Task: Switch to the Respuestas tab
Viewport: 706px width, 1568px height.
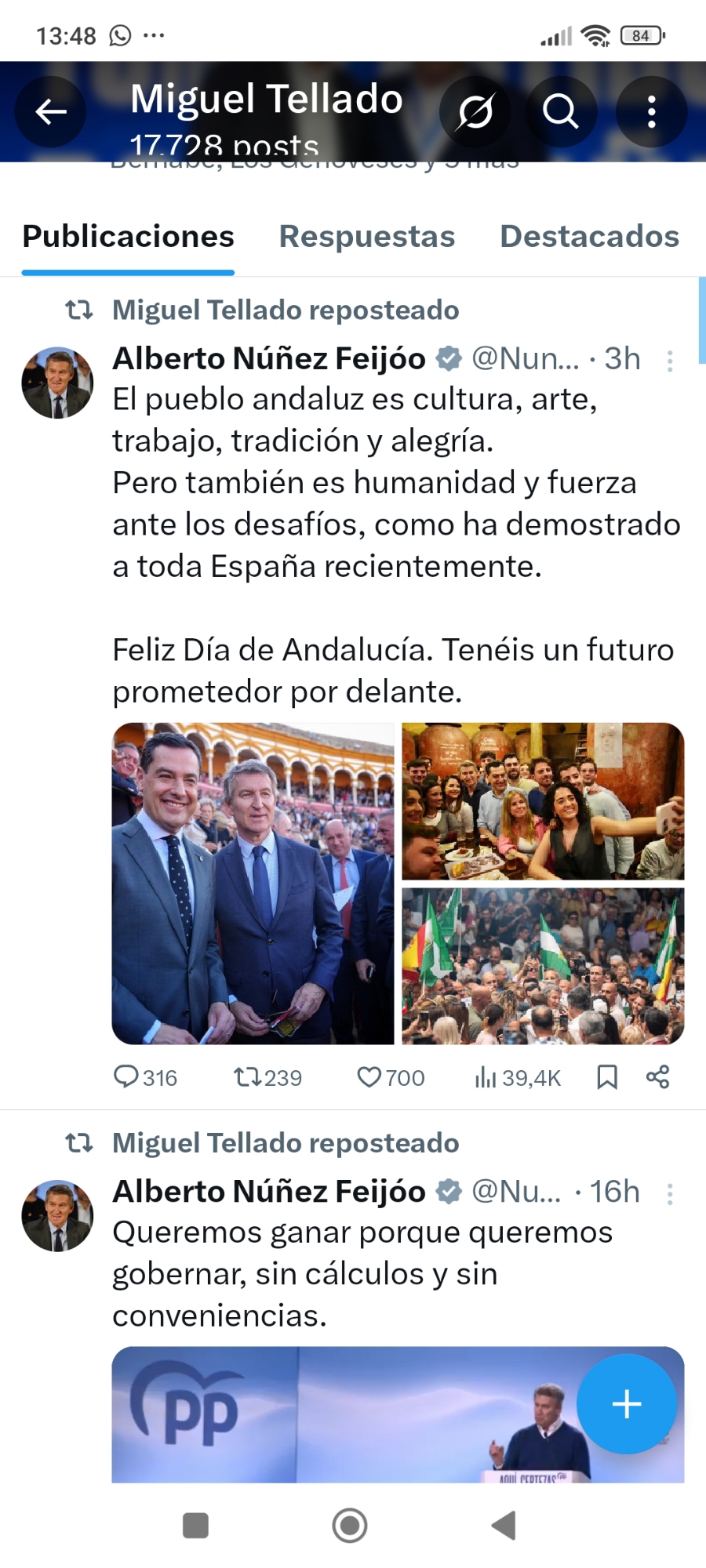Action: click(x=367, y=237)
